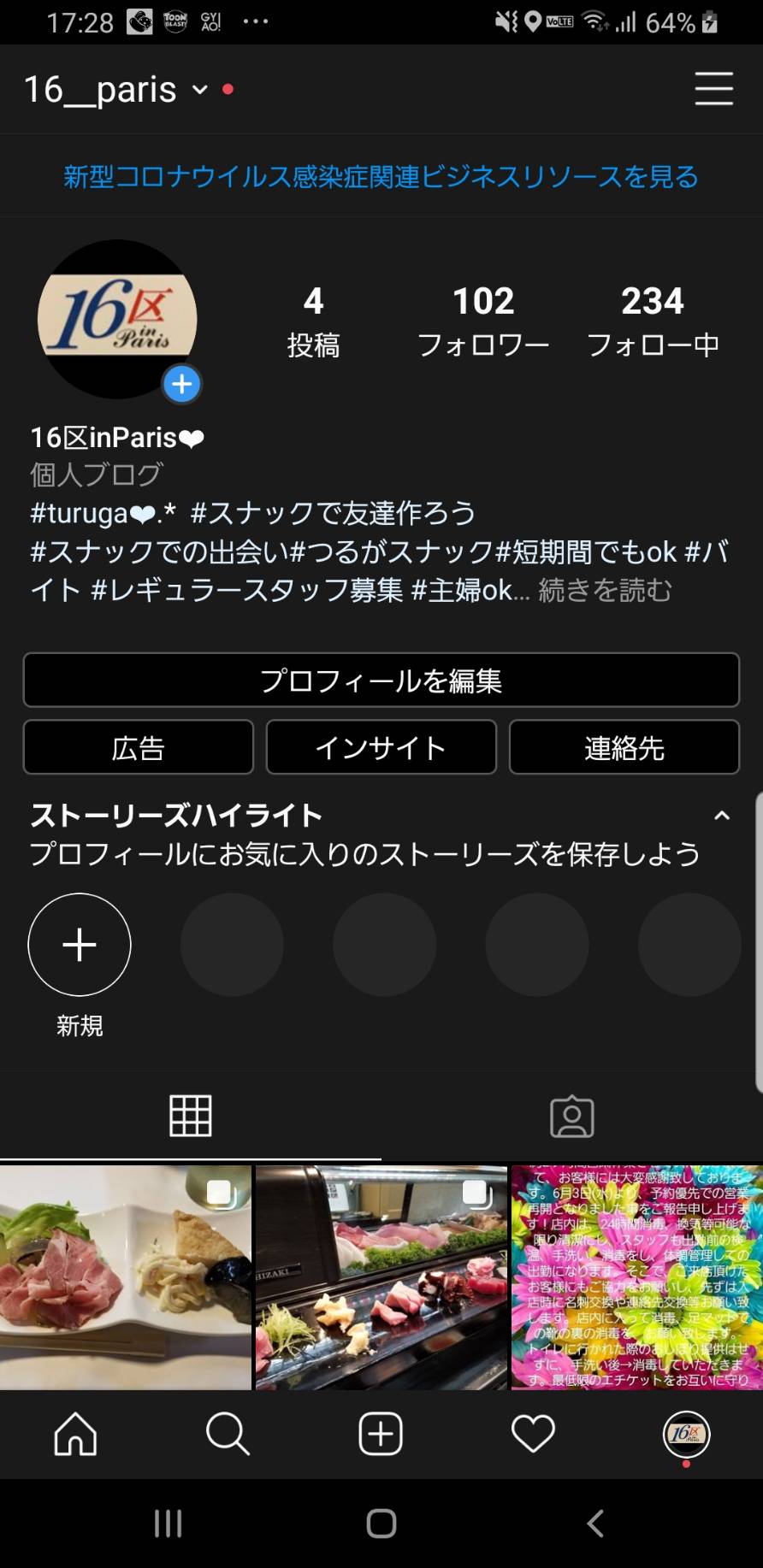Go to the home feed tab

coord(76,1434)
